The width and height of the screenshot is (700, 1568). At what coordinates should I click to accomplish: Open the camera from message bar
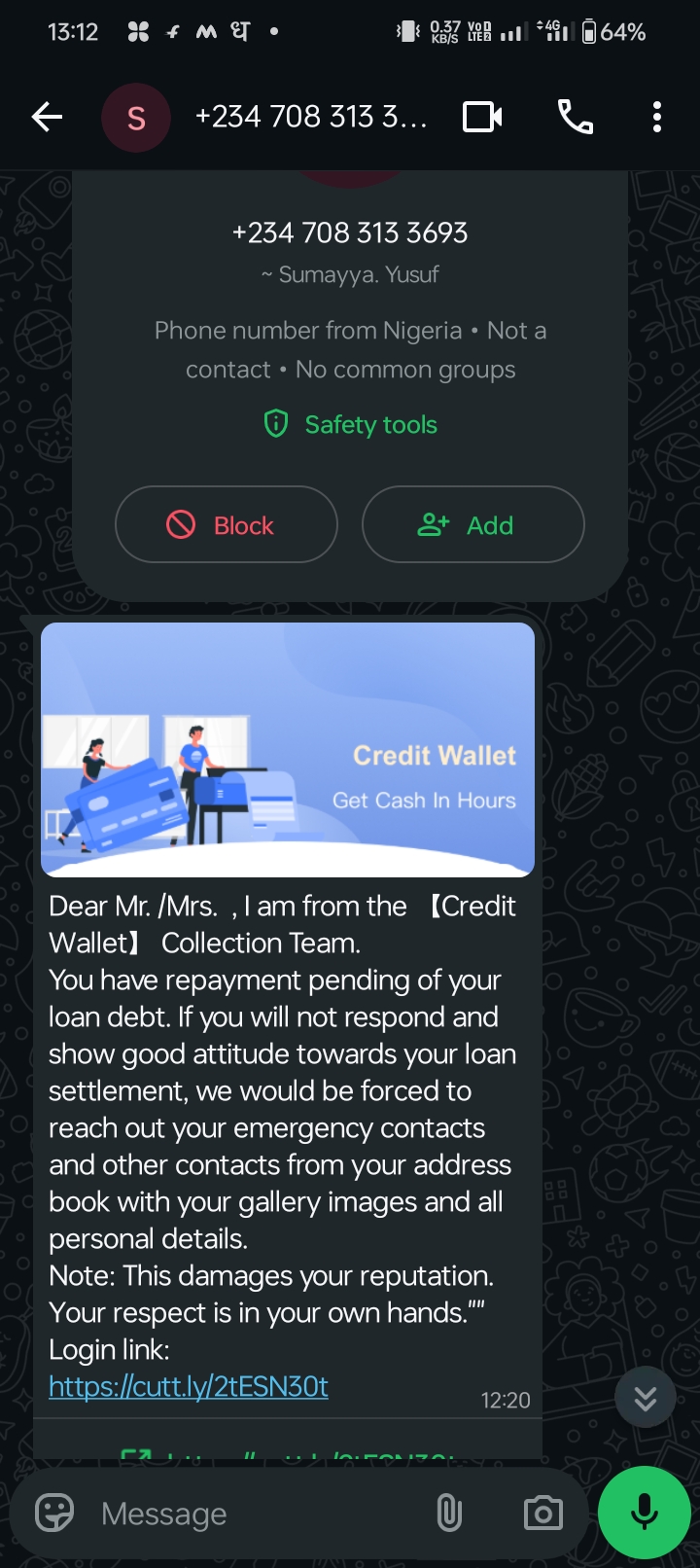[x=542, y=1513]
